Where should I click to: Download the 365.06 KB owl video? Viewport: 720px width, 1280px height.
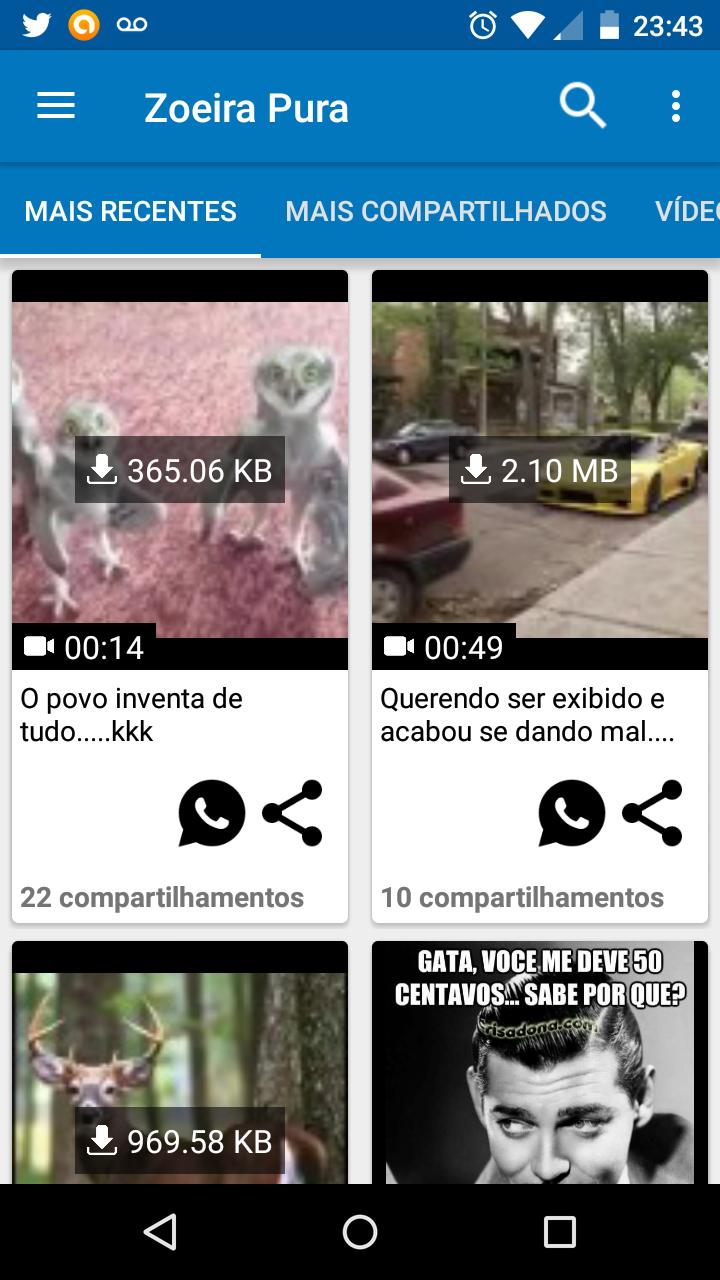(x=180, y=470)
